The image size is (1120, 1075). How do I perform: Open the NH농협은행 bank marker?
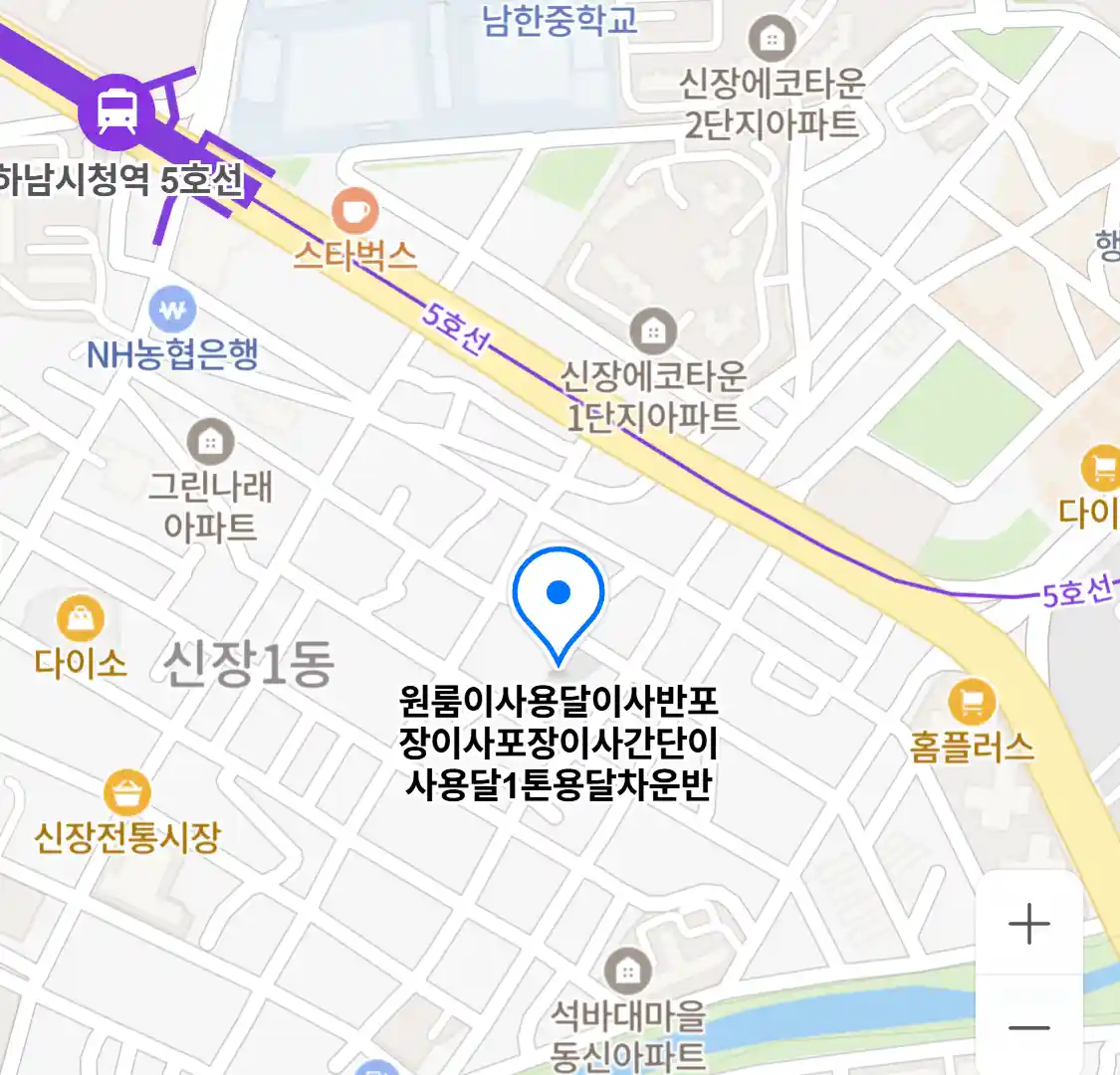[172, 311]
